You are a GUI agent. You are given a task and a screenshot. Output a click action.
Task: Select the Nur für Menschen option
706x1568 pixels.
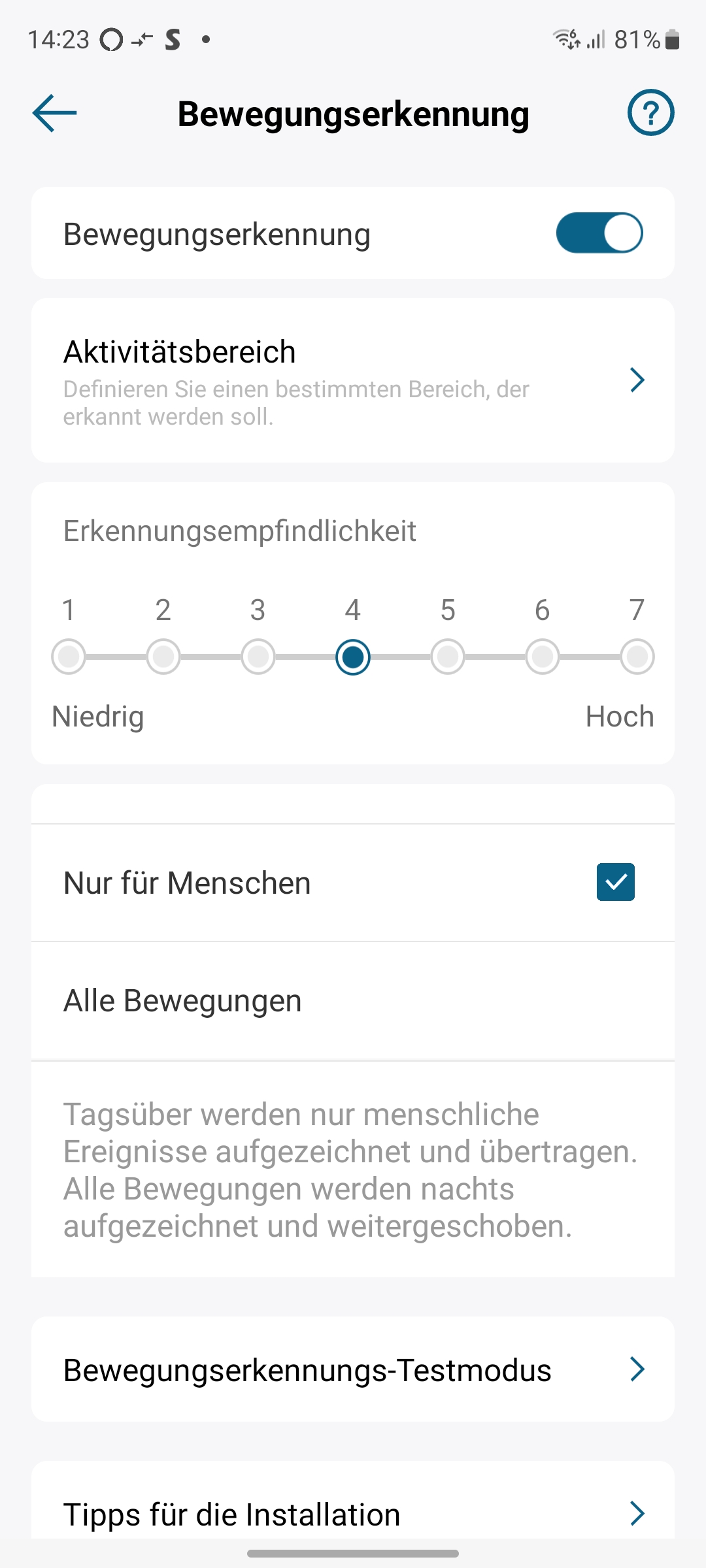tap(353, 883)
